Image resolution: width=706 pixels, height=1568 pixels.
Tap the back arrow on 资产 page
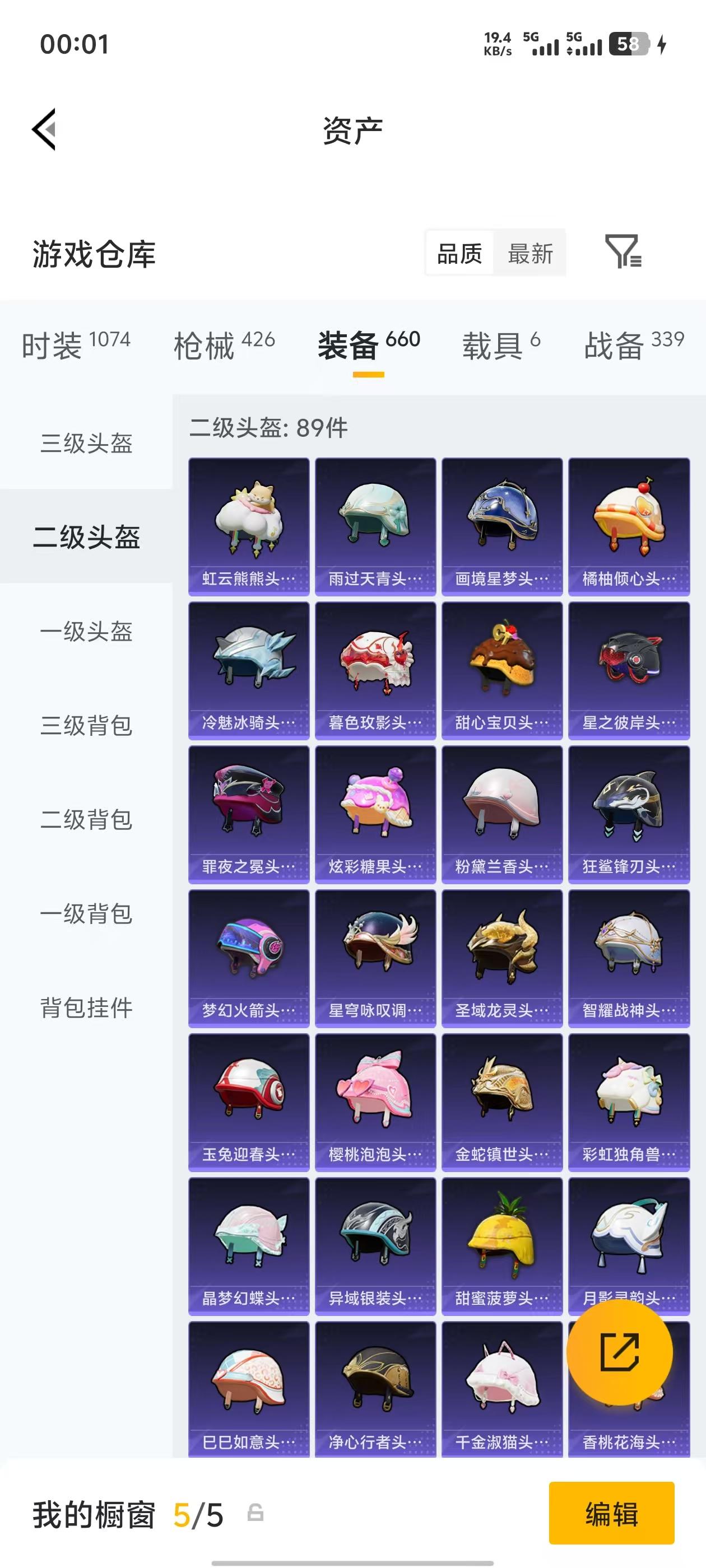point(44,130)
